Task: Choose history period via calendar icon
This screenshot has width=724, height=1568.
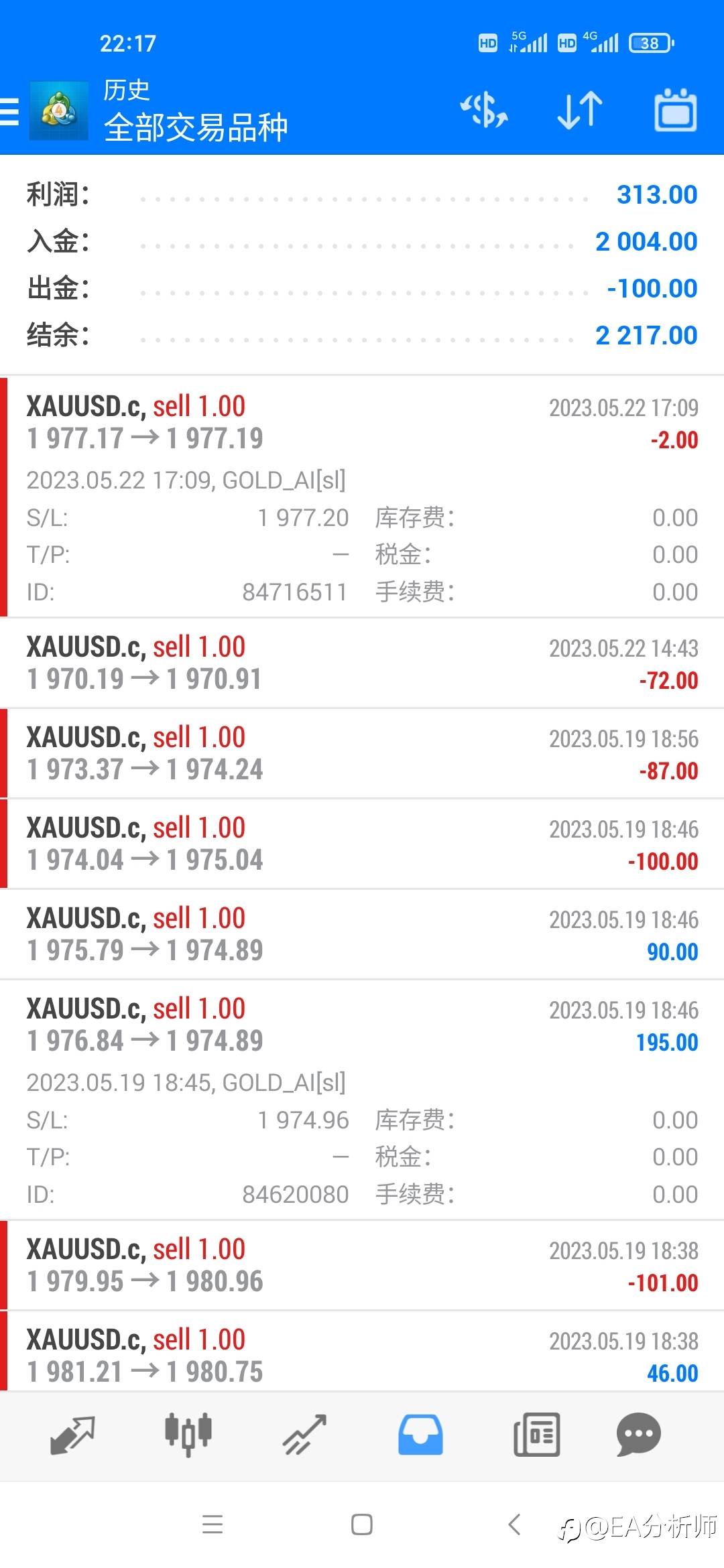Action: tap(675, 111)
